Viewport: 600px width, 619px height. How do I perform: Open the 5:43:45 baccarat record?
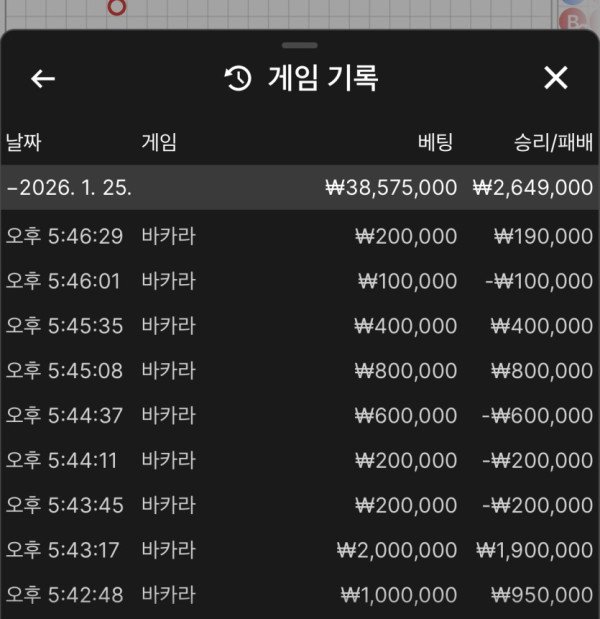[x=300, y=505]
